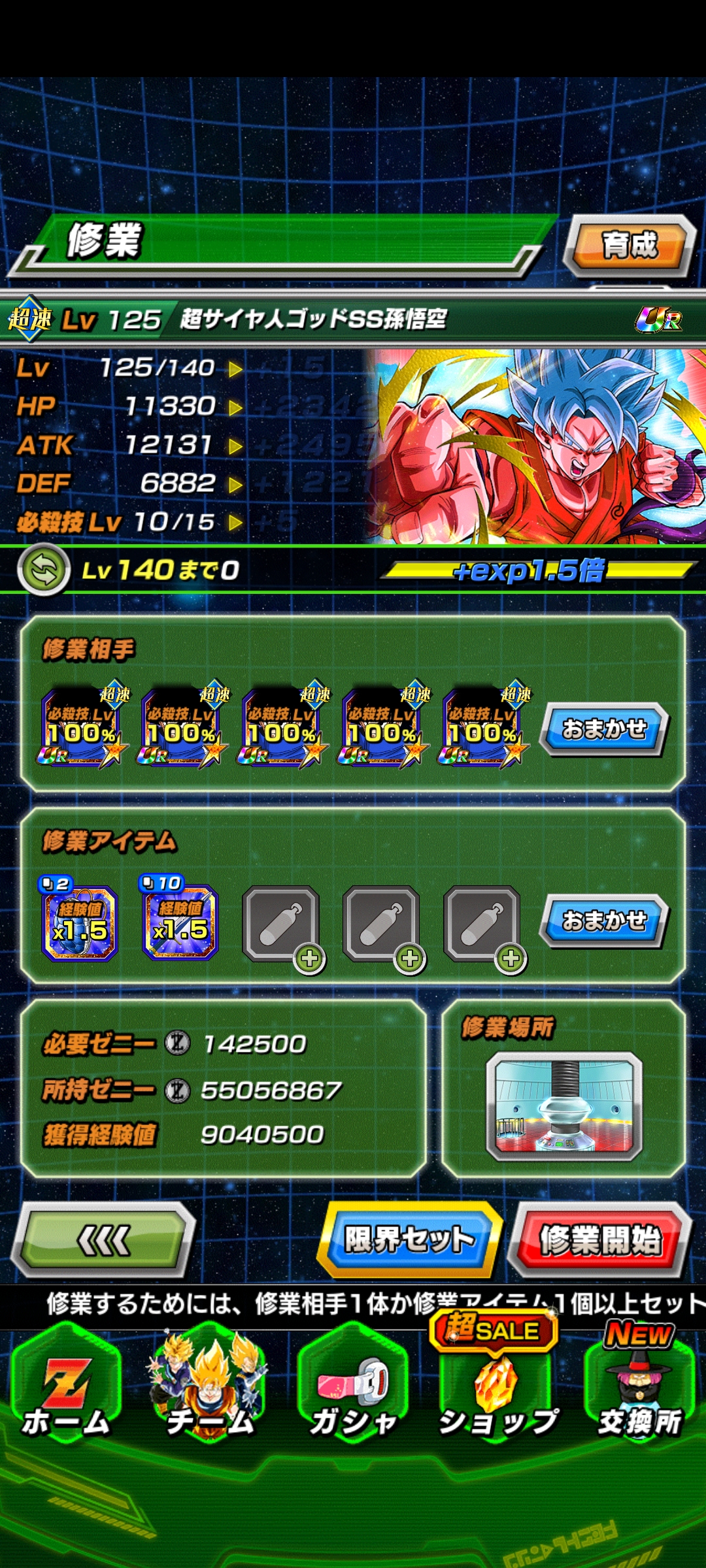Tap the x1.5 exp item with count 10

click(x=180, y=923)
